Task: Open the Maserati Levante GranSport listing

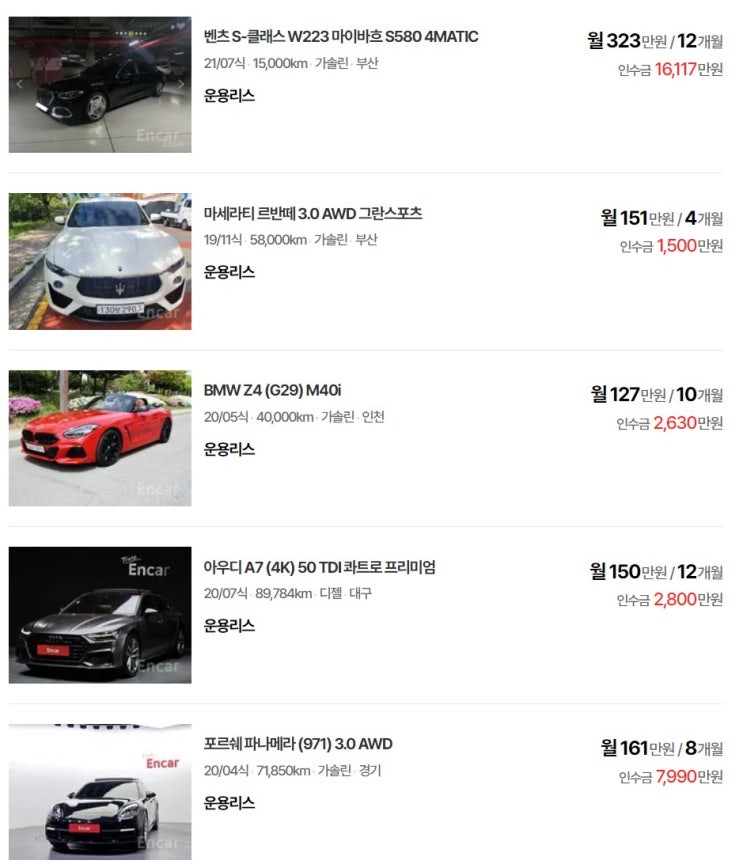Action: (313, 214)
